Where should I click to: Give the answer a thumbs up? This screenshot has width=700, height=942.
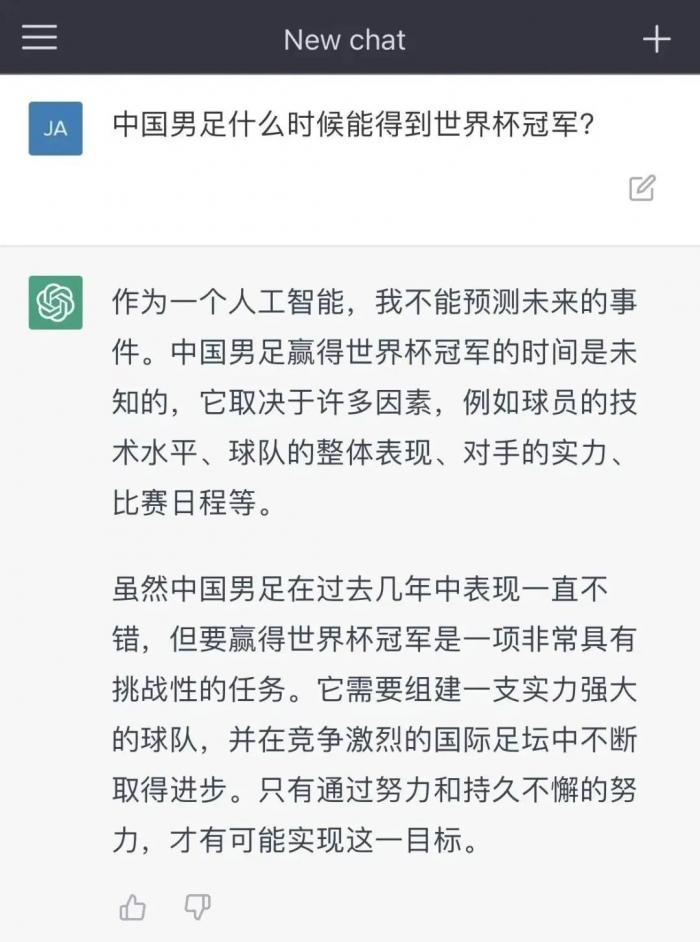(x=133, y=907)
